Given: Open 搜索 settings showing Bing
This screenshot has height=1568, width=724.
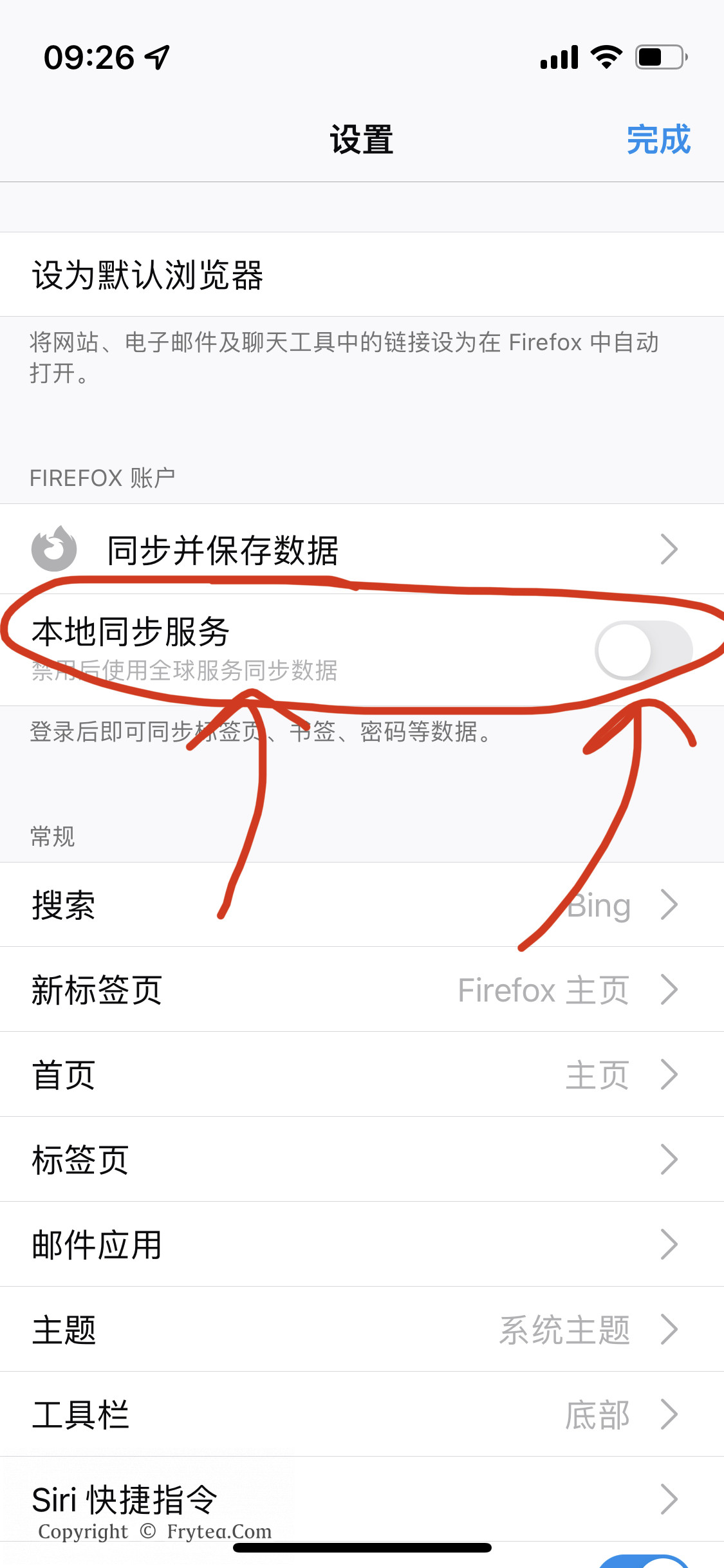Looking at the screenshot, I should tap(362, 905).
